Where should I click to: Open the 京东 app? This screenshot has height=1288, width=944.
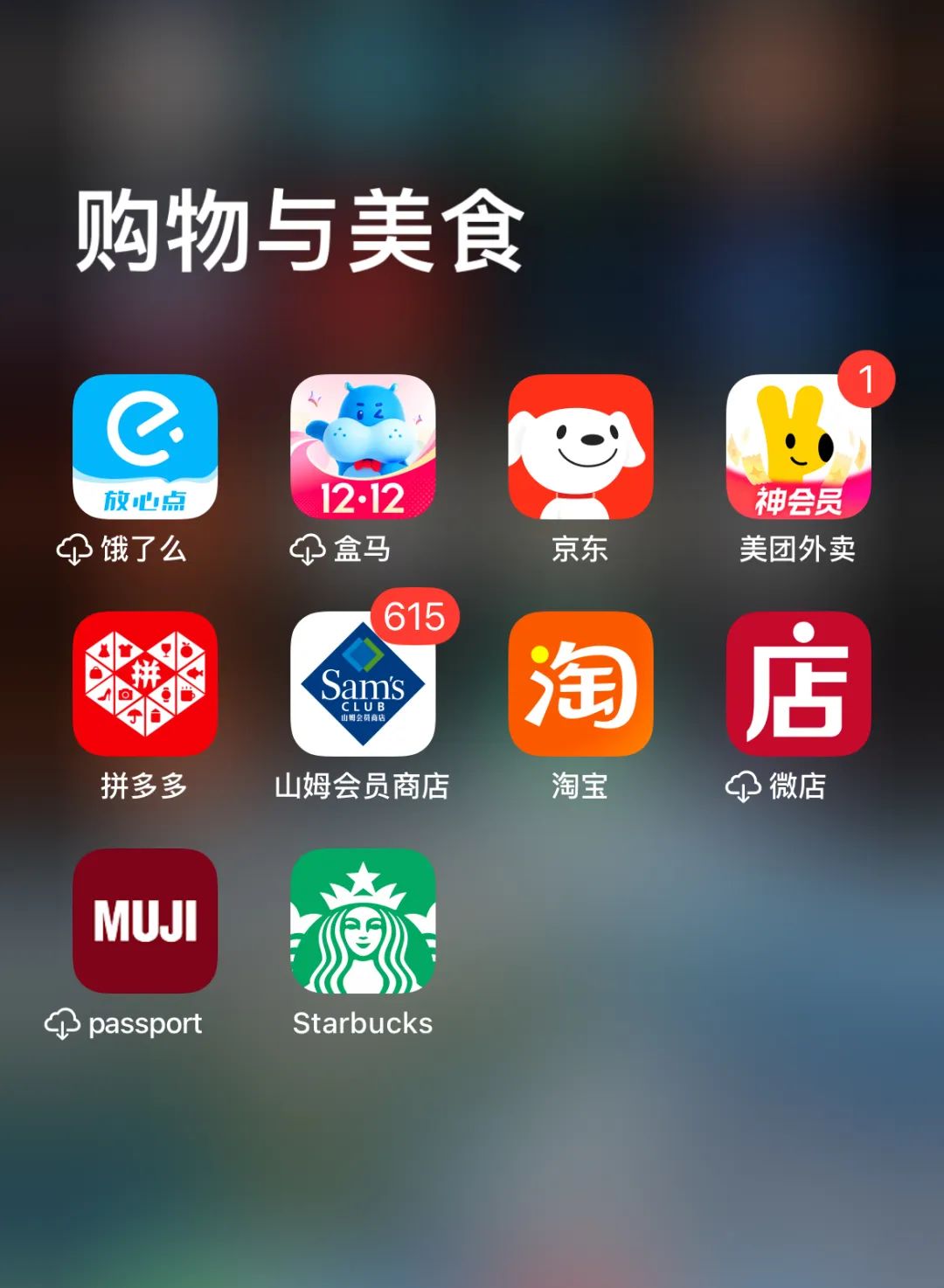click(x=580, y=447)
